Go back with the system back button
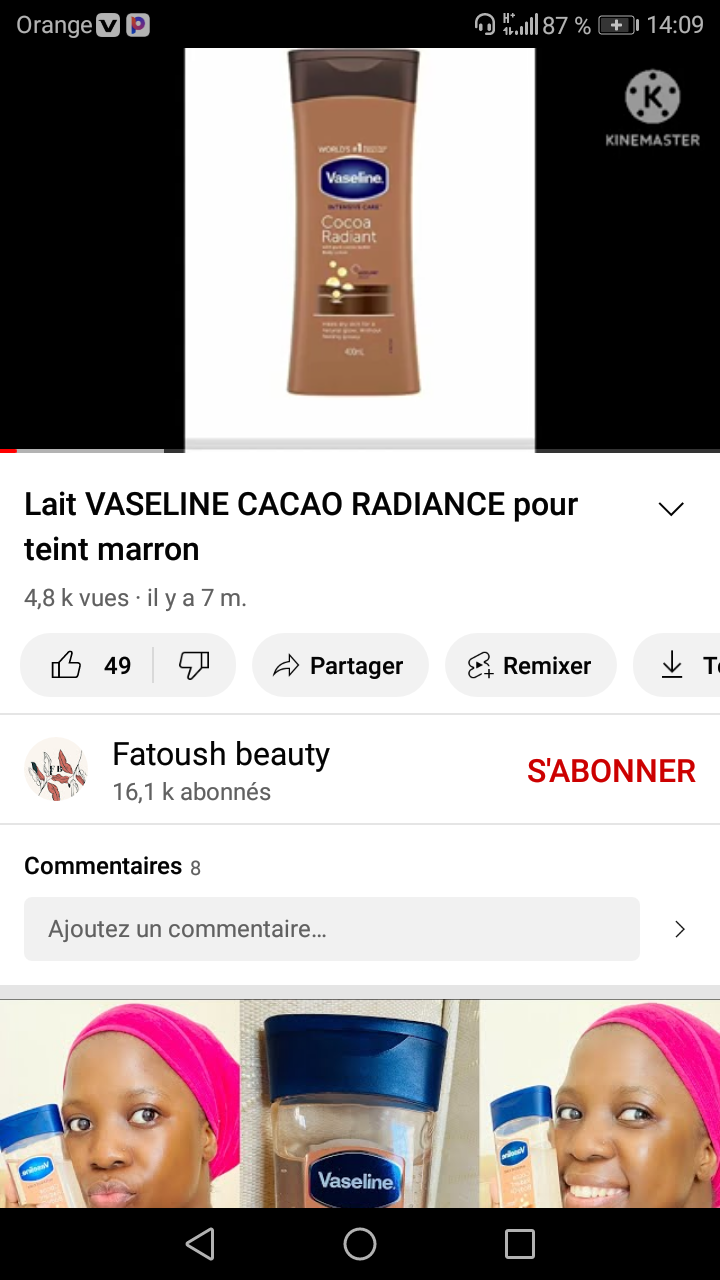720x1280 pixels. point(200,1244)
